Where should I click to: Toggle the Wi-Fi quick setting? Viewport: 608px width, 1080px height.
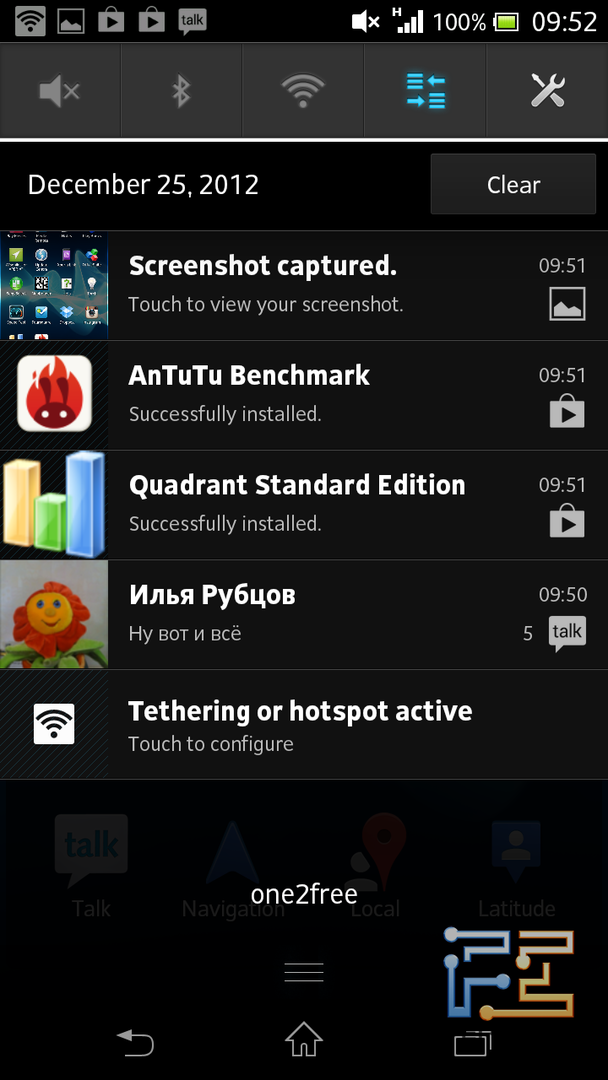(x=303, y=92)
